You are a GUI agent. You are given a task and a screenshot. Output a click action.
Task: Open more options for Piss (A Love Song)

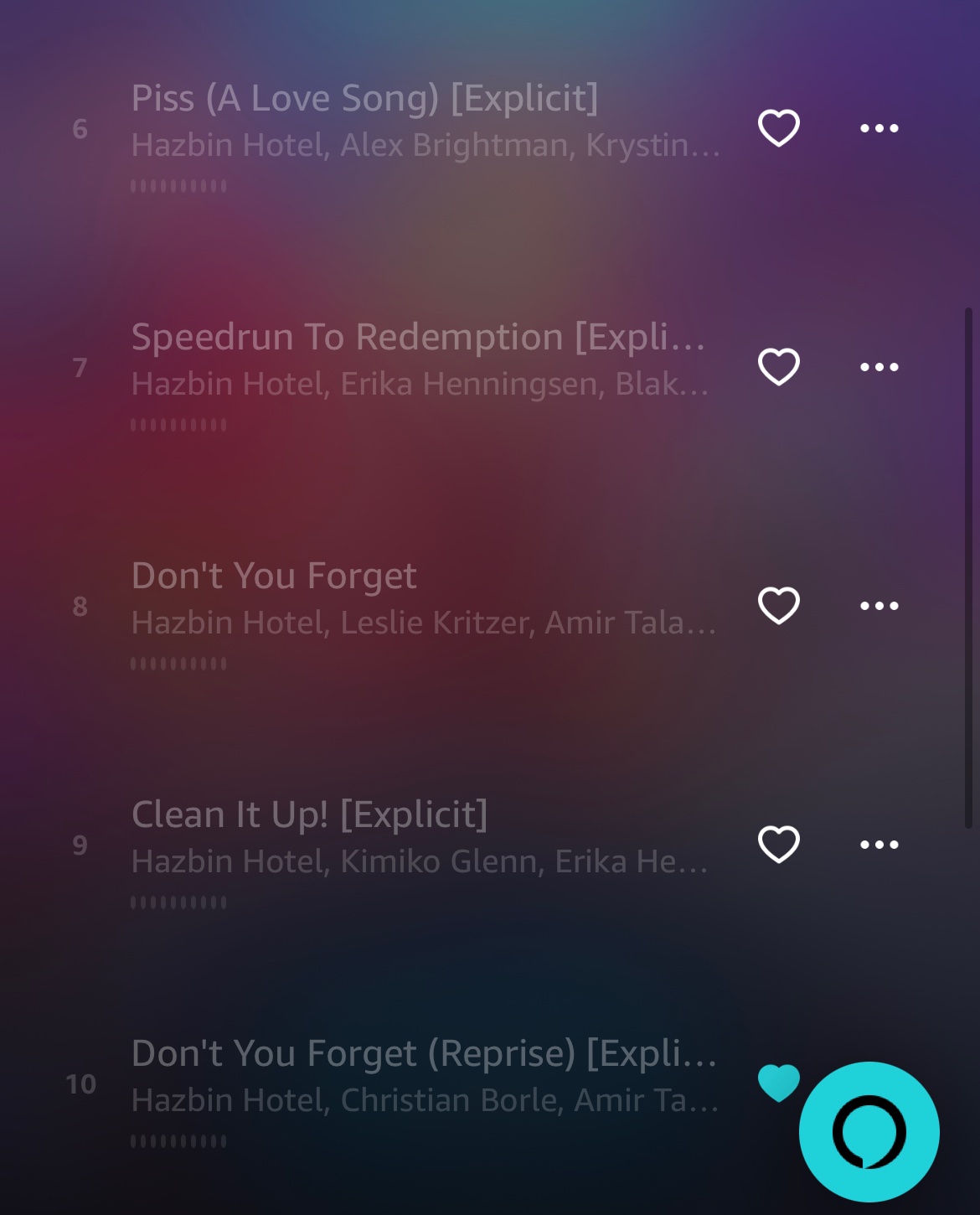pos(879,128)
